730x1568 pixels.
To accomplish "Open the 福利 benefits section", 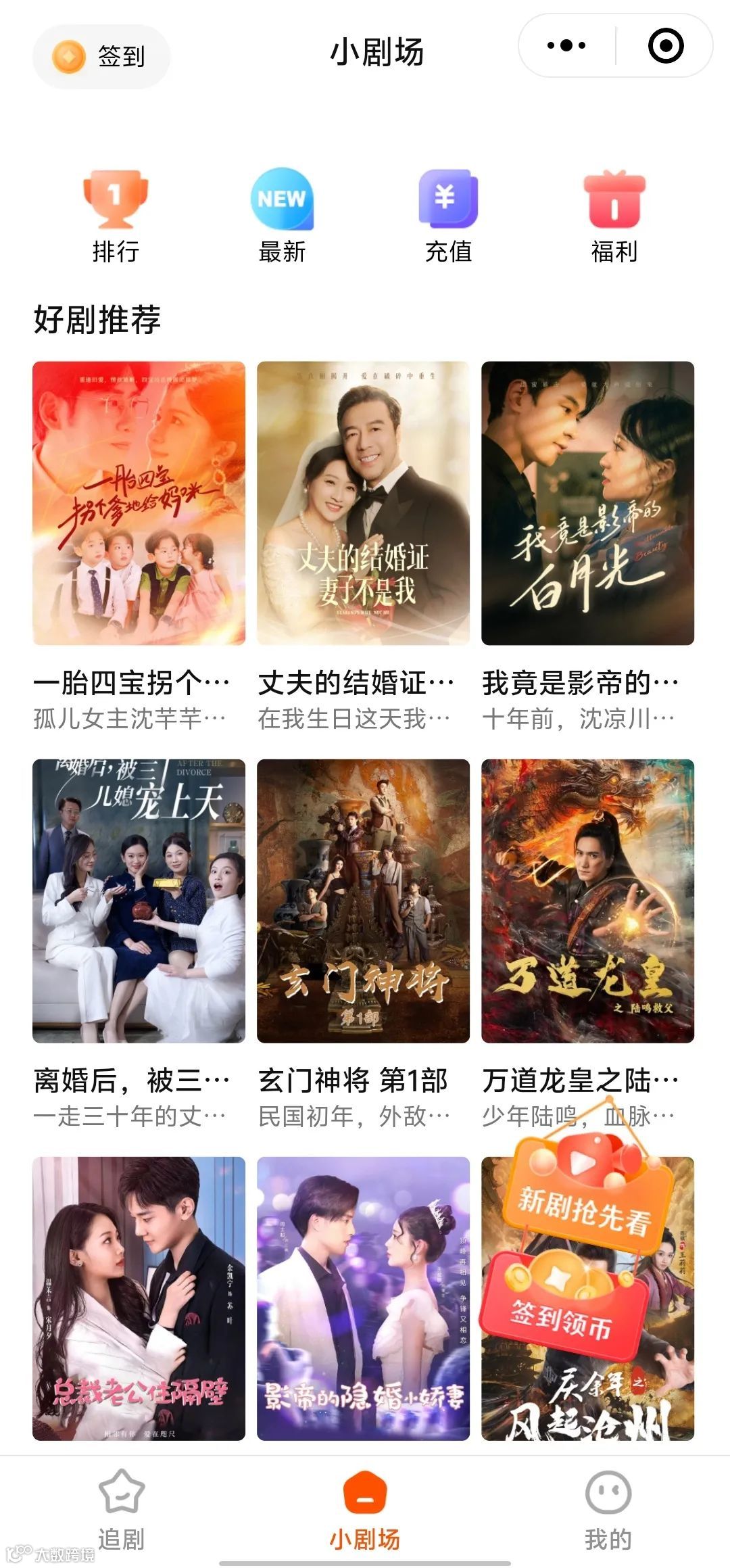I will pyautogui.click(x=614, y=216).
